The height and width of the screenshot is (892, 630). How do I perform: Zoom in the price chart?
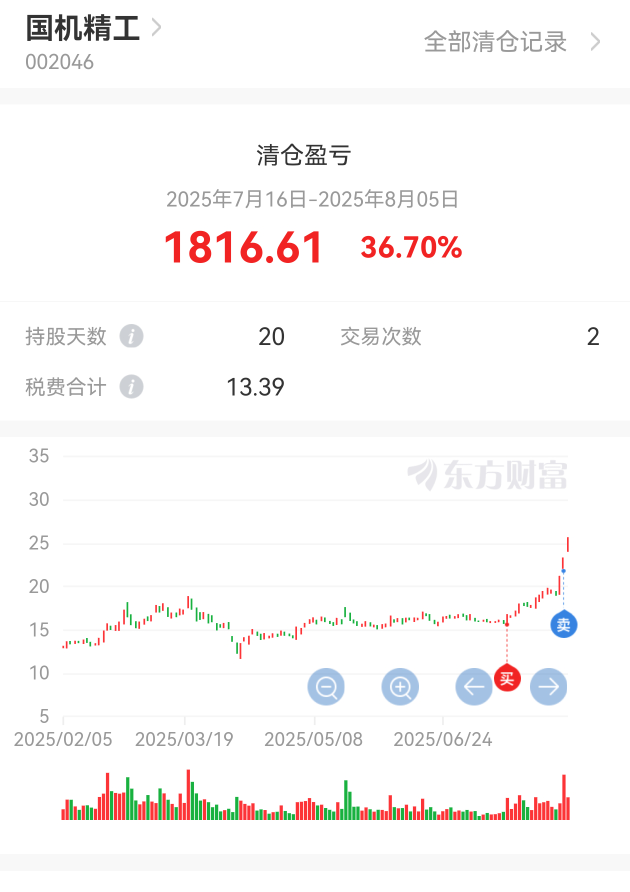pos(400,687)
